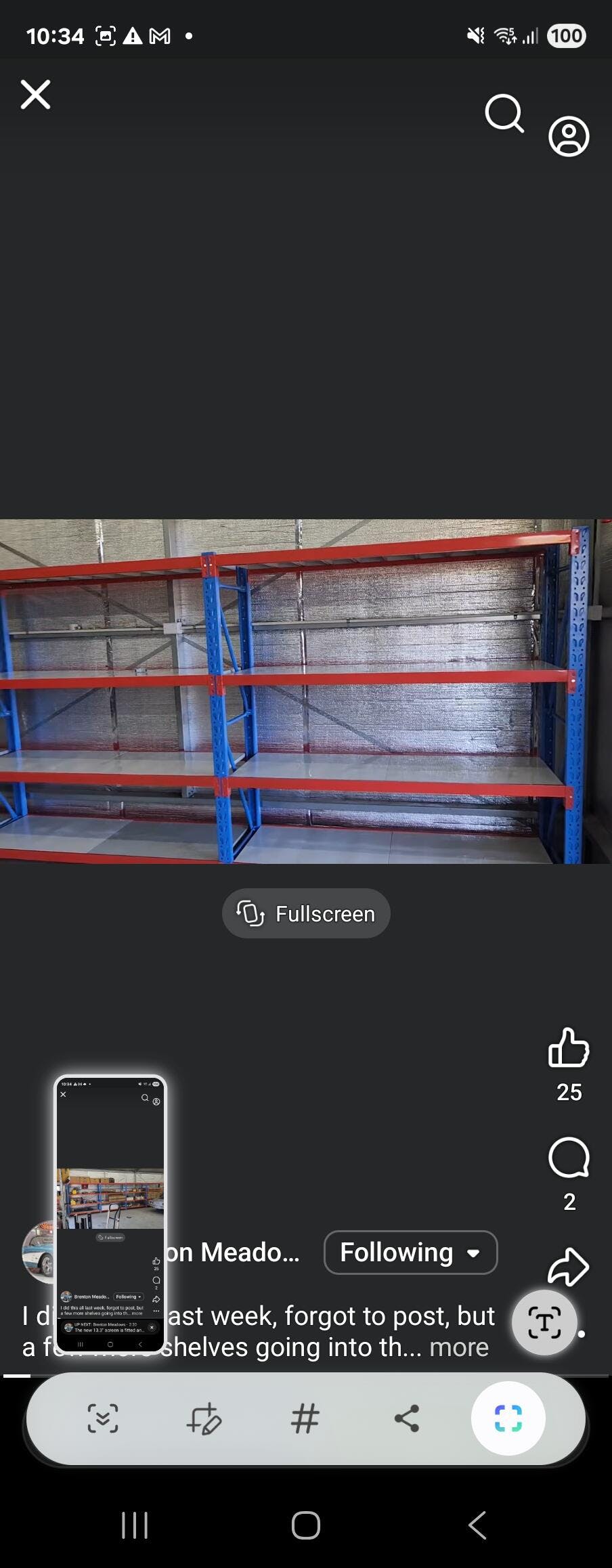Open the profile account icon

[x=568, y=137]
